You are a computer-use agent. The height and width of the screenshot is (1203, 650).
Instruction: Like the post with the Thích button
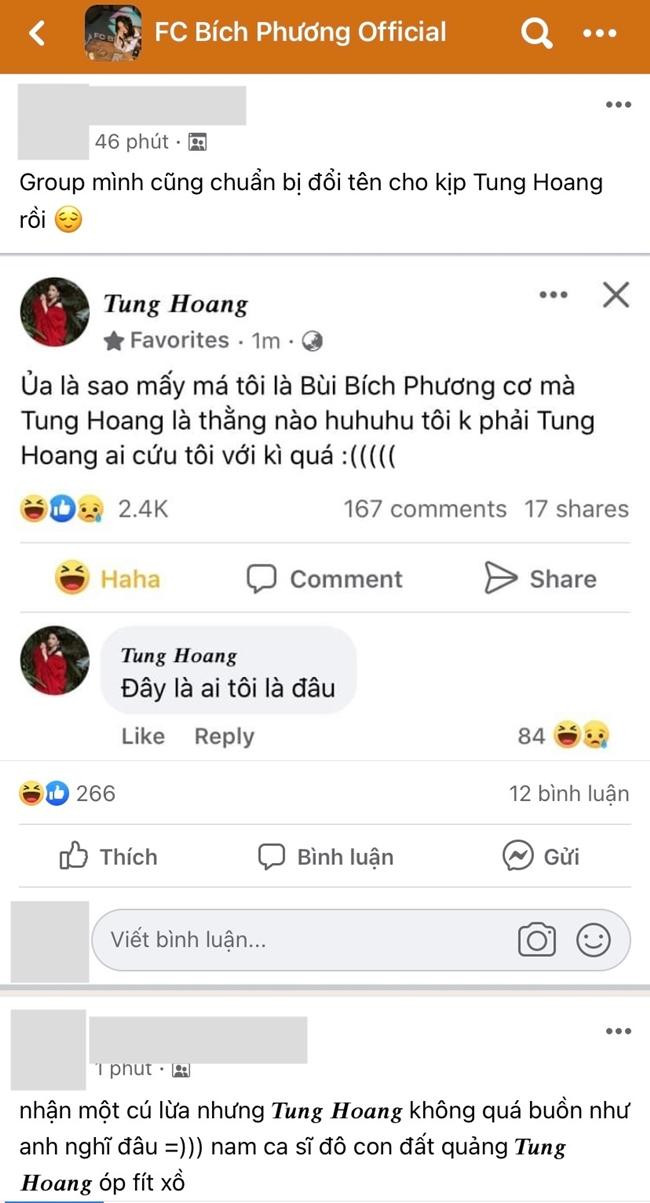108,857
